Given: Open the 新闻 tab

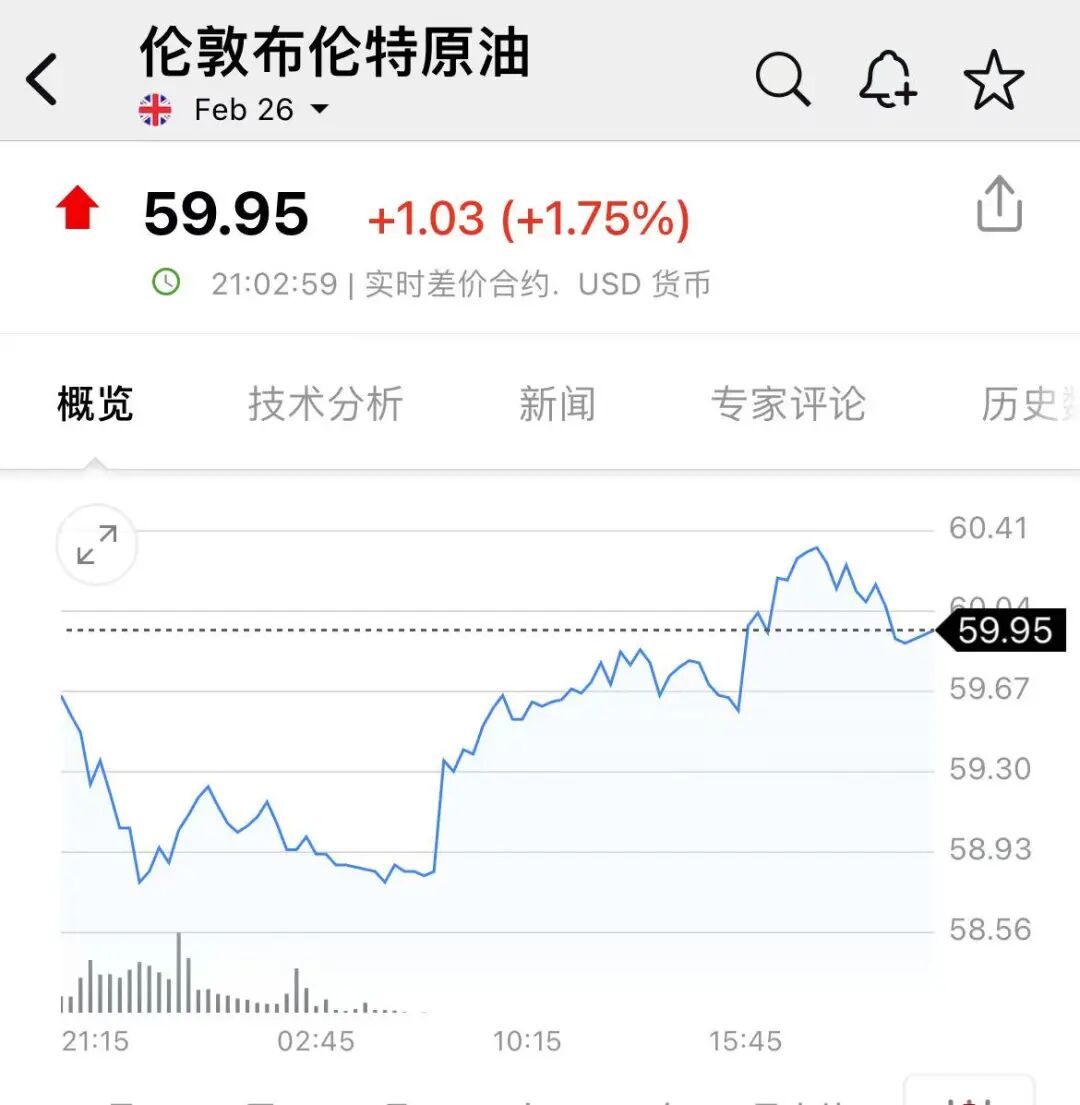Looking at the screenshot, I should (558, 404).
